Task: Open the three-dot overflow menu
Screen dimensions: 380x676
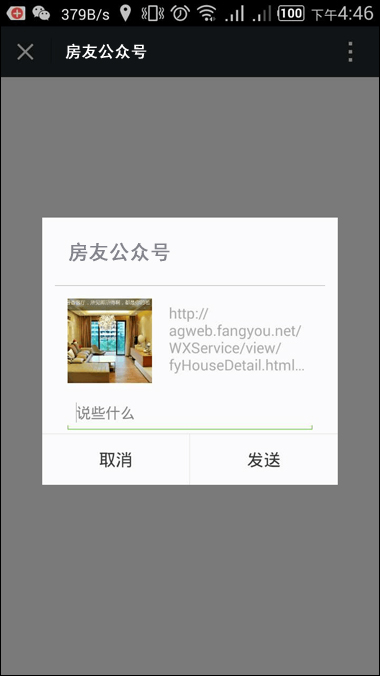Action: pos(350,52)
